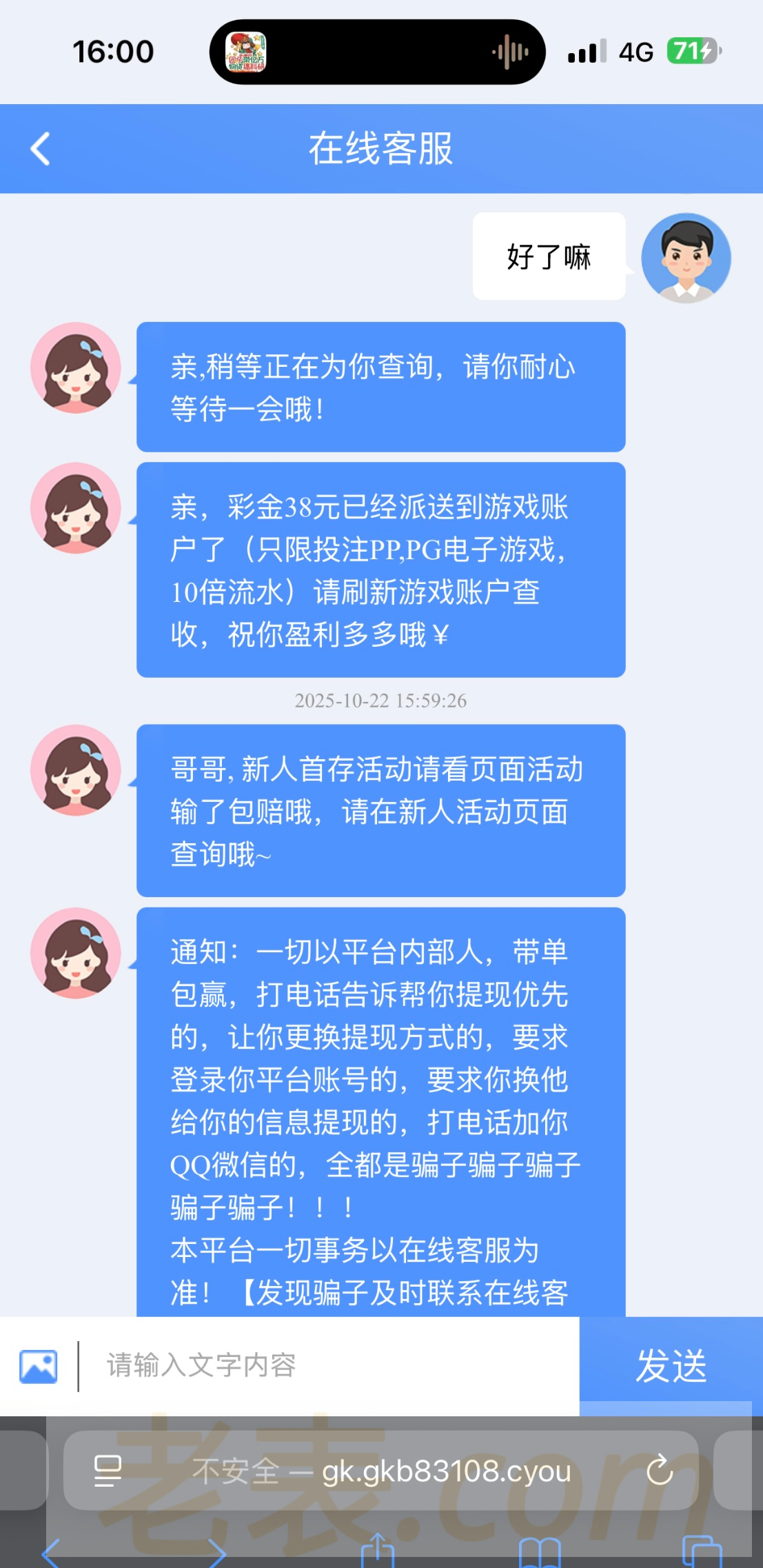Share this page from Safari toolbar

click(377, 1551)
